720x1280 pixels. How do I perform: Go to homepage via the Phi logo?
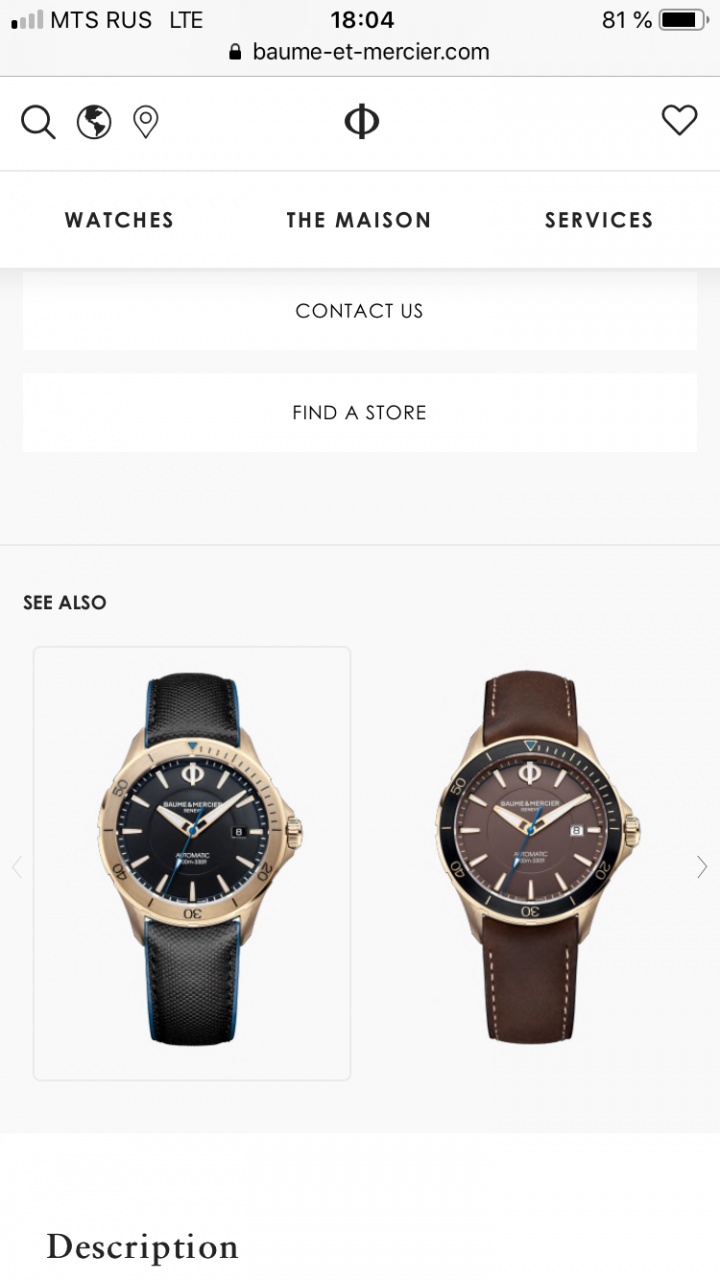tap(361, 122)
